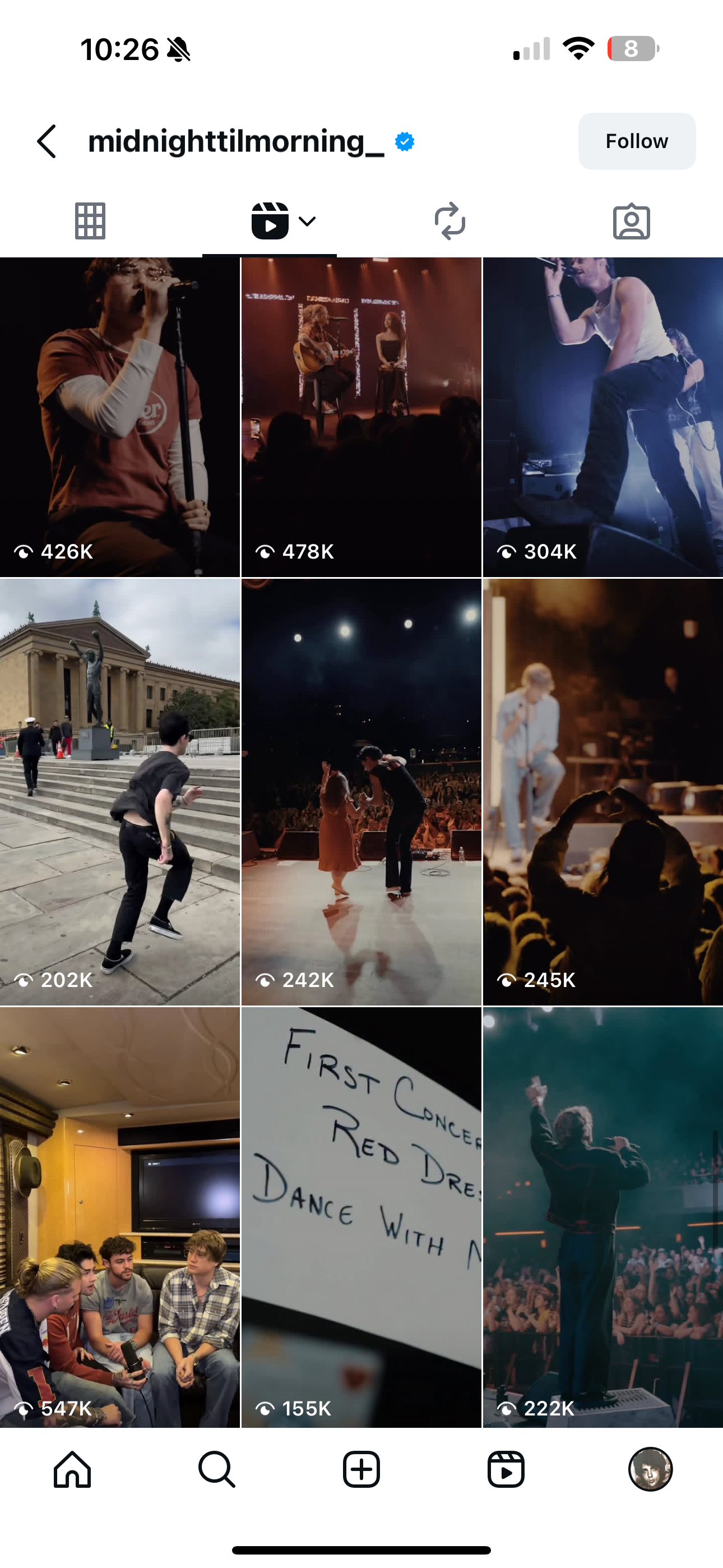This screenshot has height=1568, width=723.
Task: Switch to the posts grid tab
Action: [90, 221]
